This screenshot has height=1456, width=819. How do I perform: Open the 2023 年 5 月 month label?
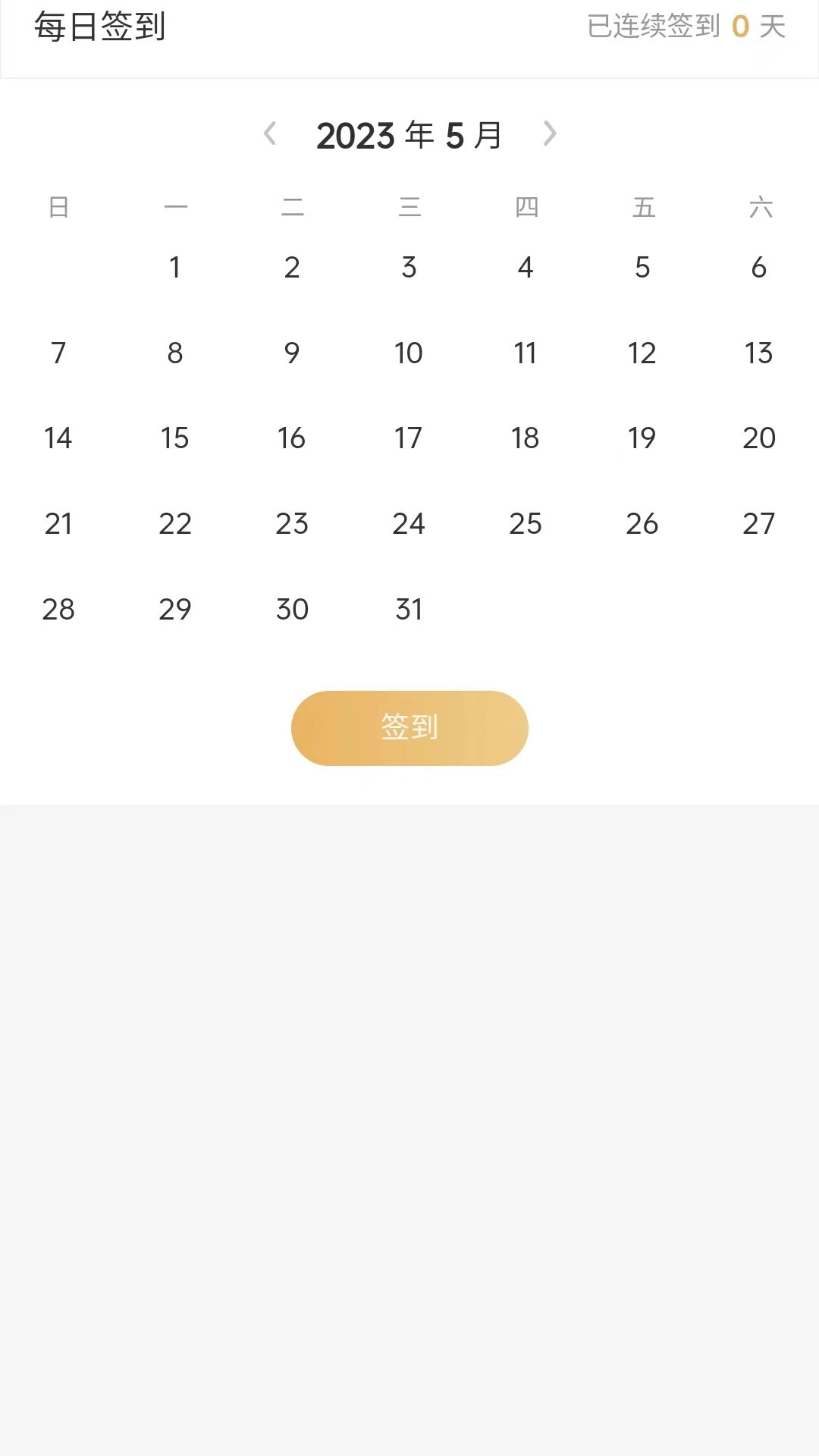point(409,135)
